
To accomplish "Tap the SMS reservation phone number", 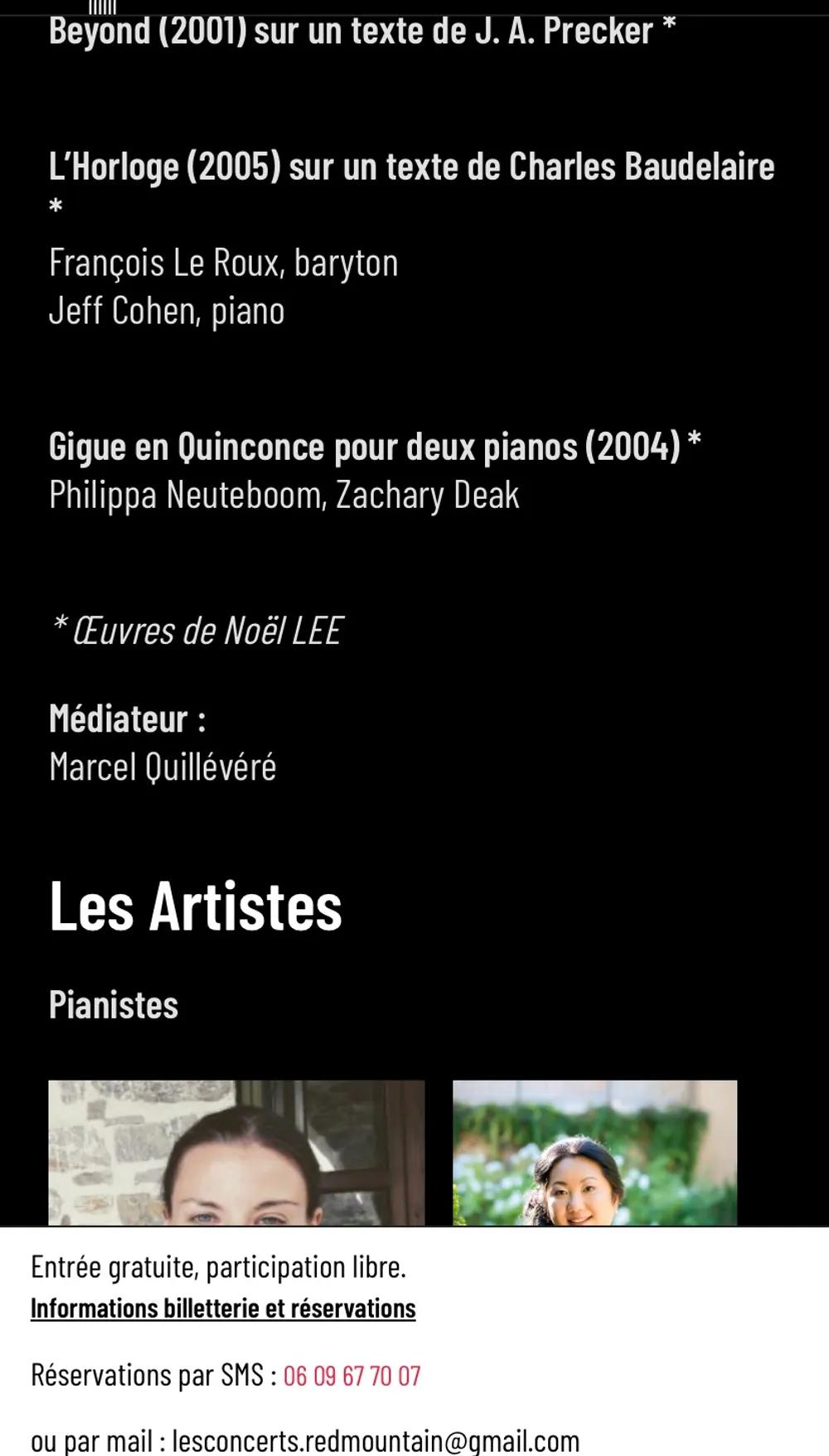I will pos(351,1376).
